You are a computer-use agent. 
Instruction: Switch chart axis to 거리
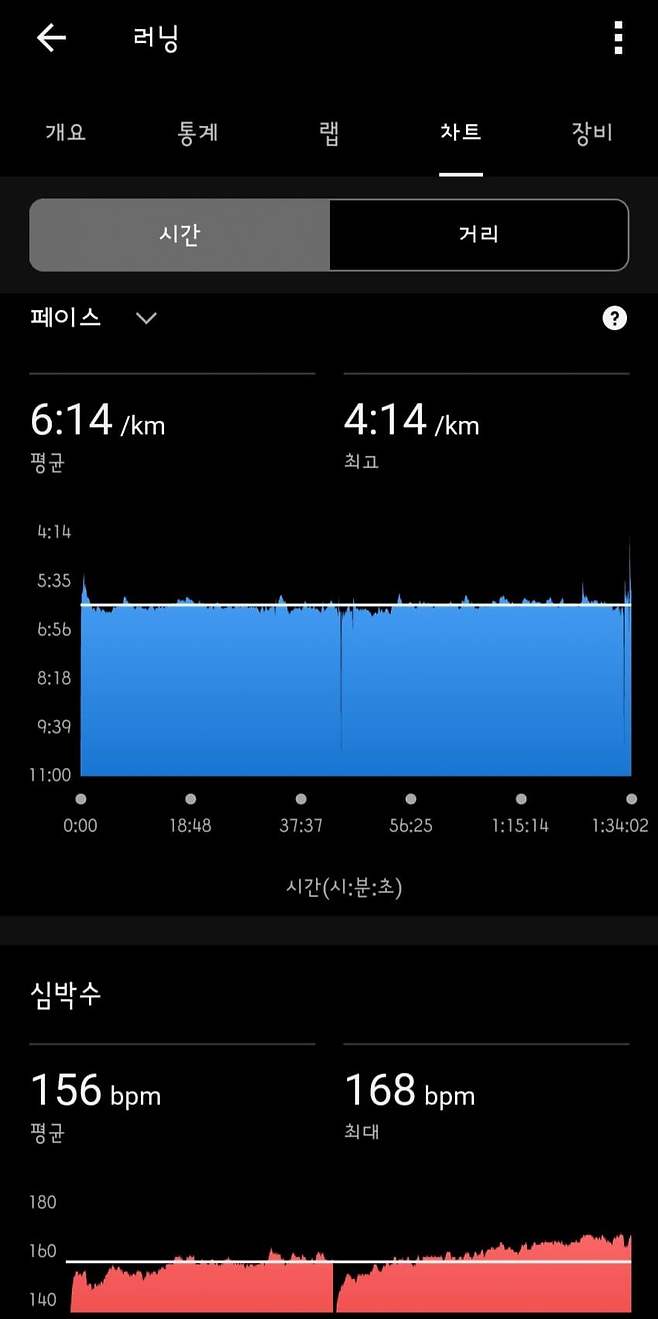pos(478,235)
